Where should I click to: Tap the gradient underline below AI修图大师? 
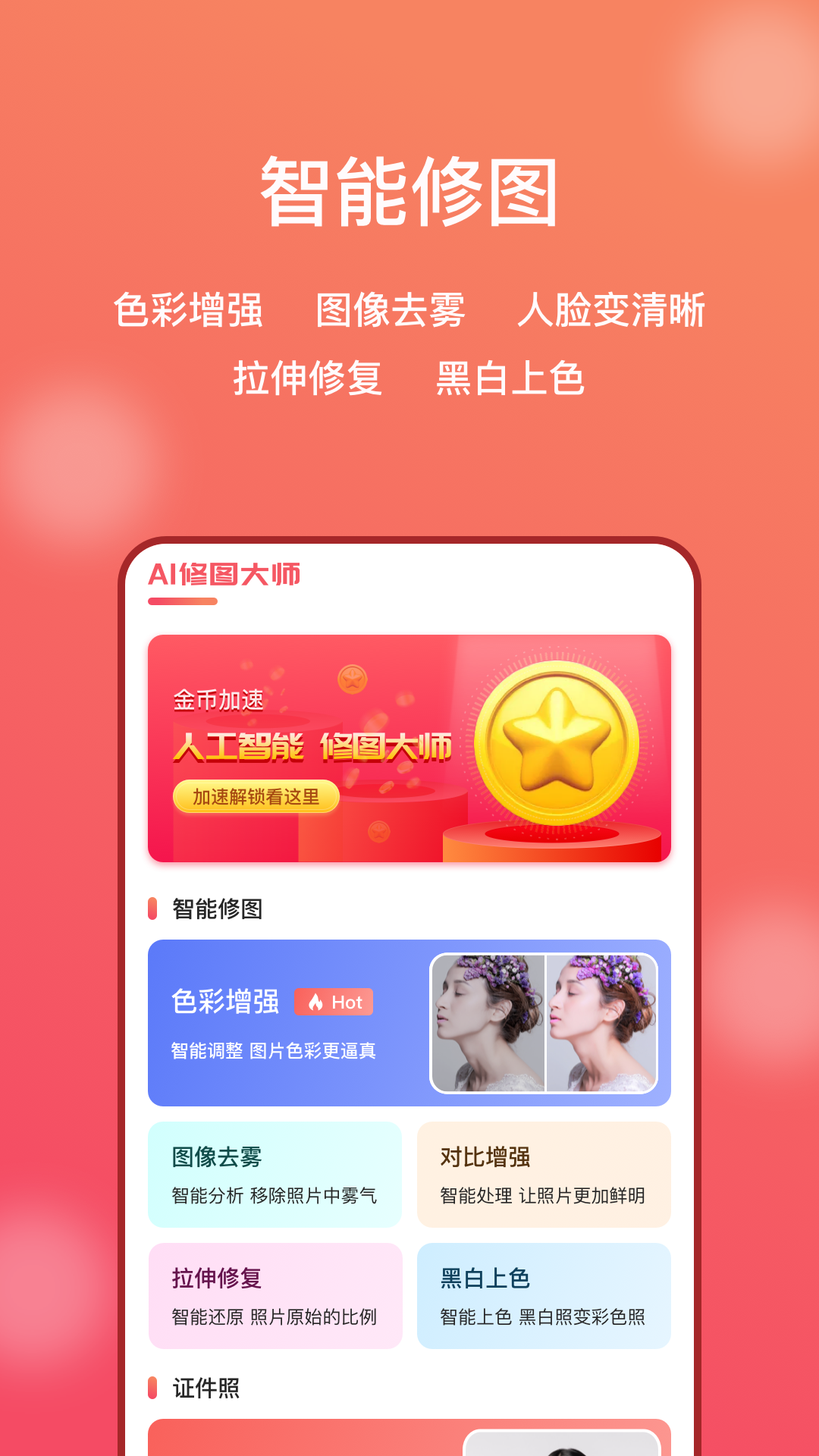[182, 600]
